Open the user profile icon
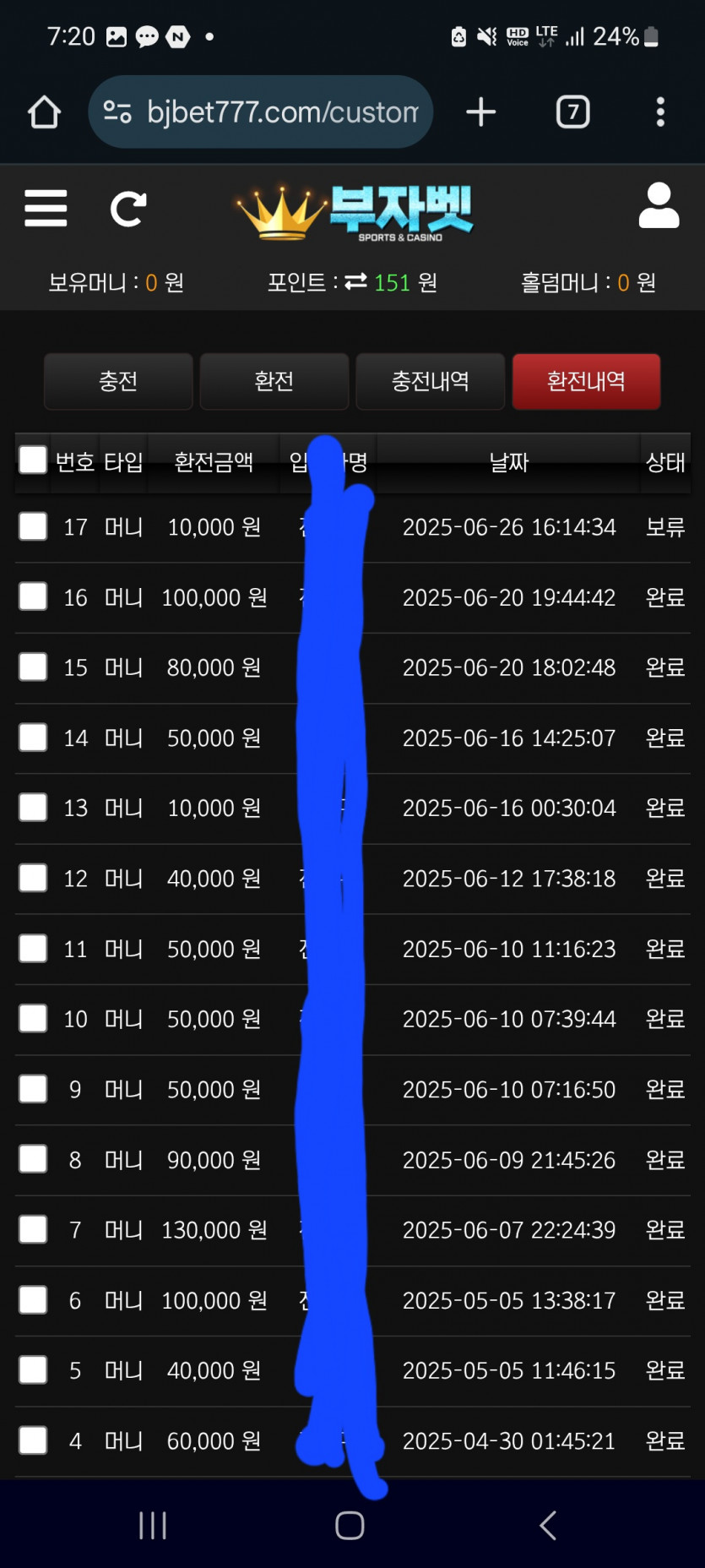This screenshot has height=1568, width=705. pos(659,205)
